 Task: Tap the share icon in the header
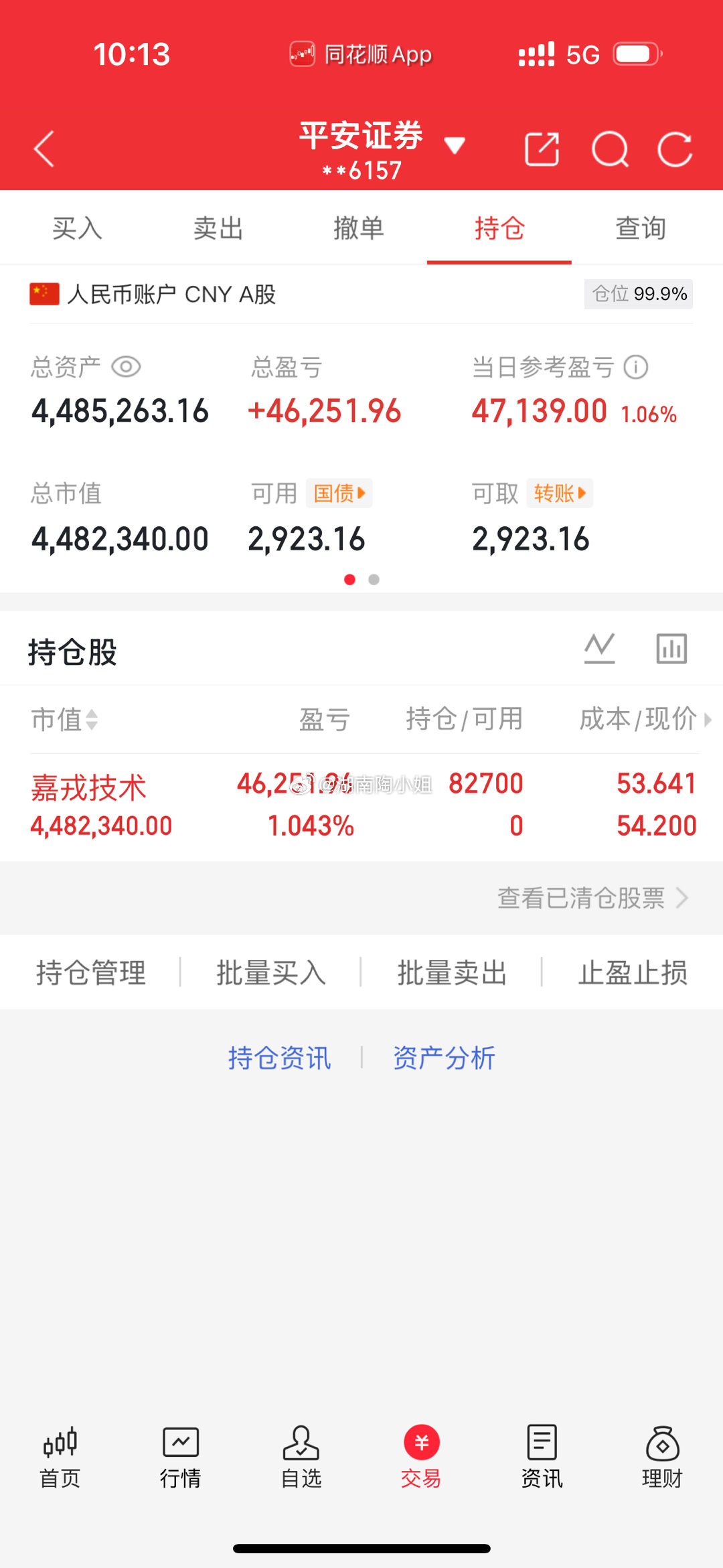point(542,149)
